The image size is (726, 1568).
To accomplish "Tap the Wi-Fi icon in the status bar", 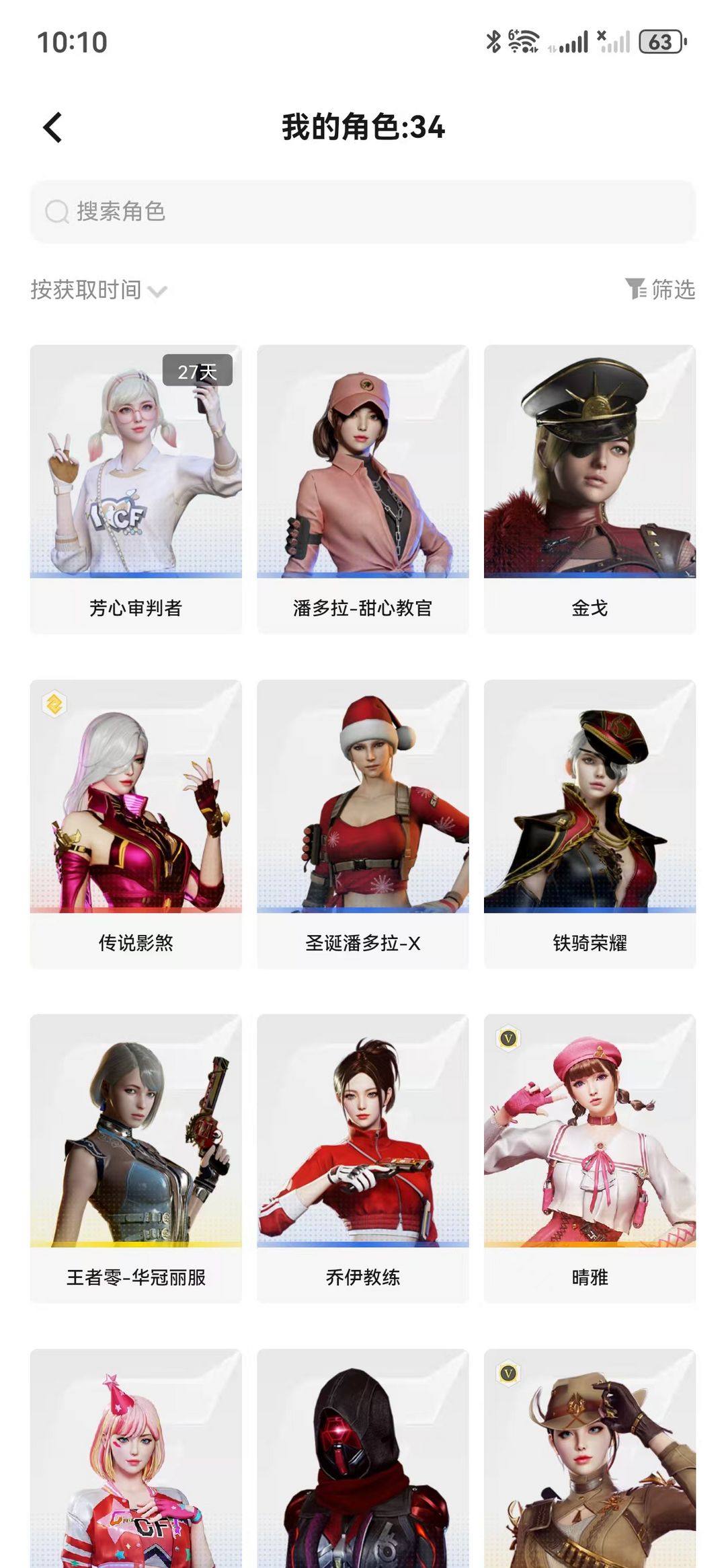I will click(521, 42).
